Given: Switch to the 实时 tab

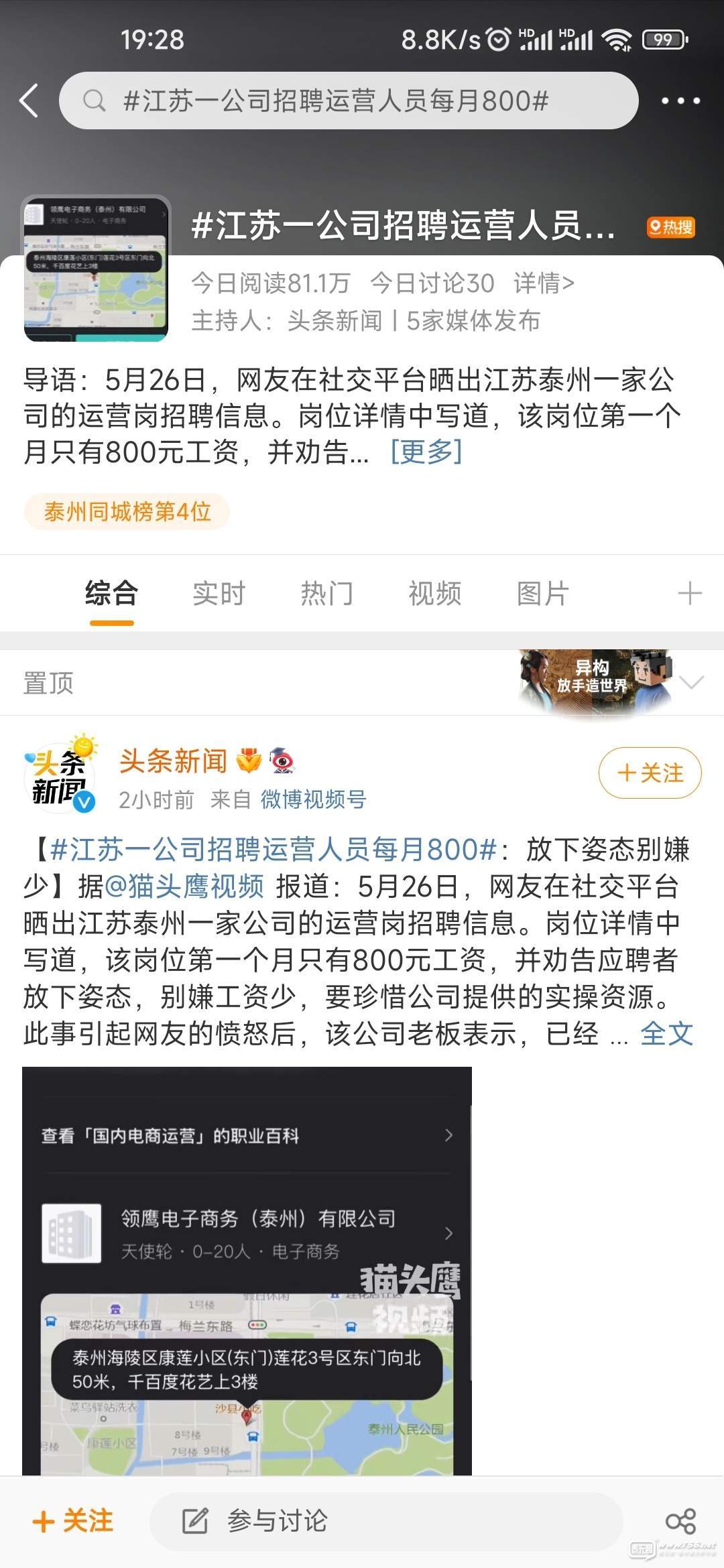Looking at the screenshot, I should point(219,594).
